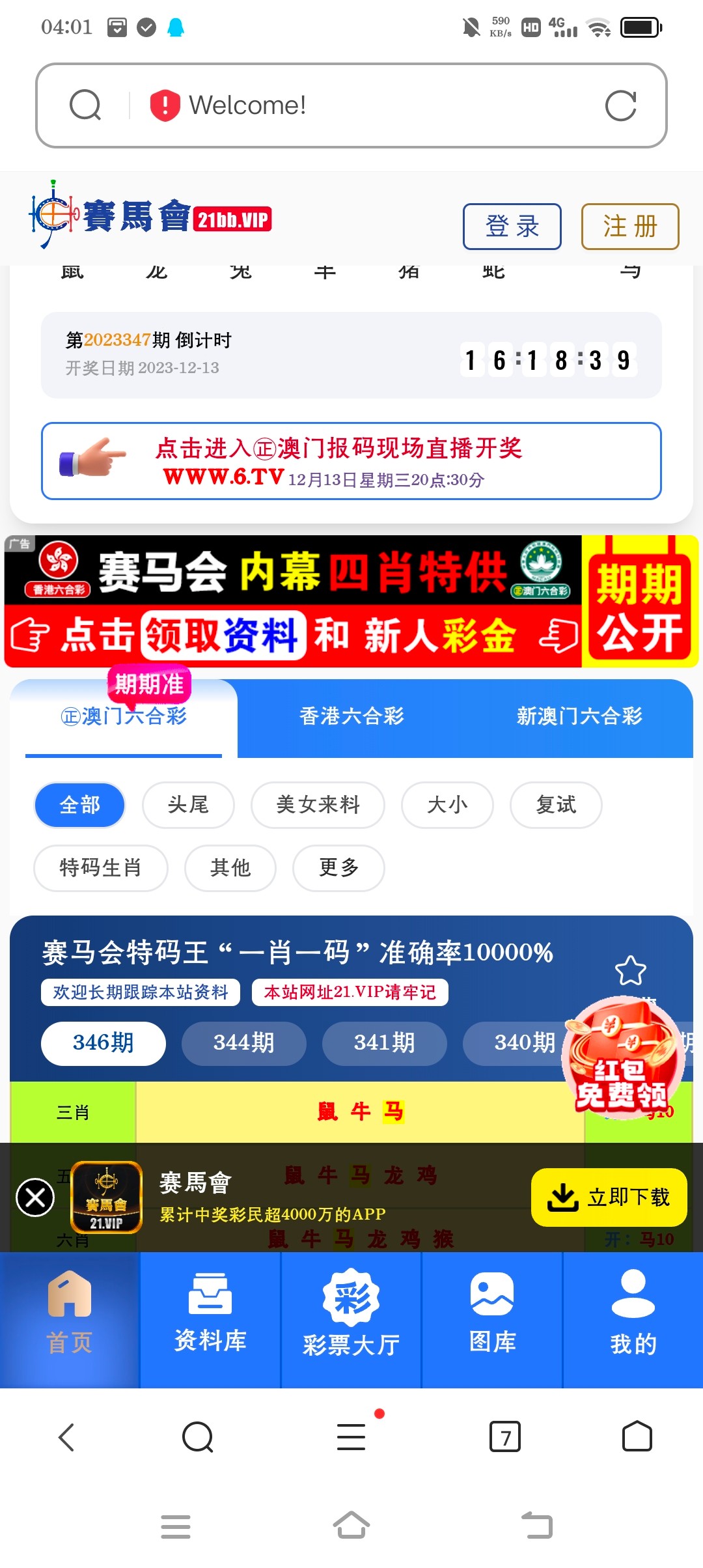
Task: Select the 大小 filter chip
Action: (447, 805)
